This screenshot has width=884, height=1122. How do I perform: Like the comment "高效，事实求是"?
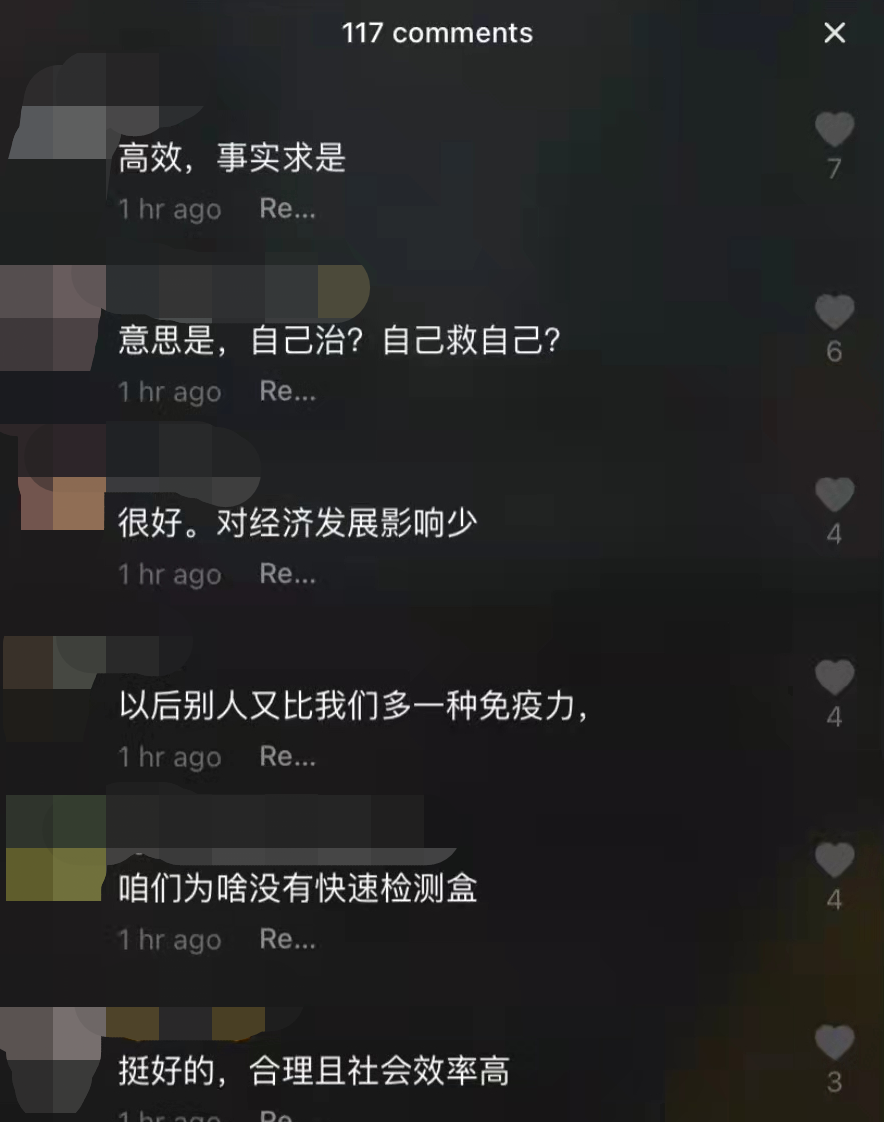click(x=834, y=130)
